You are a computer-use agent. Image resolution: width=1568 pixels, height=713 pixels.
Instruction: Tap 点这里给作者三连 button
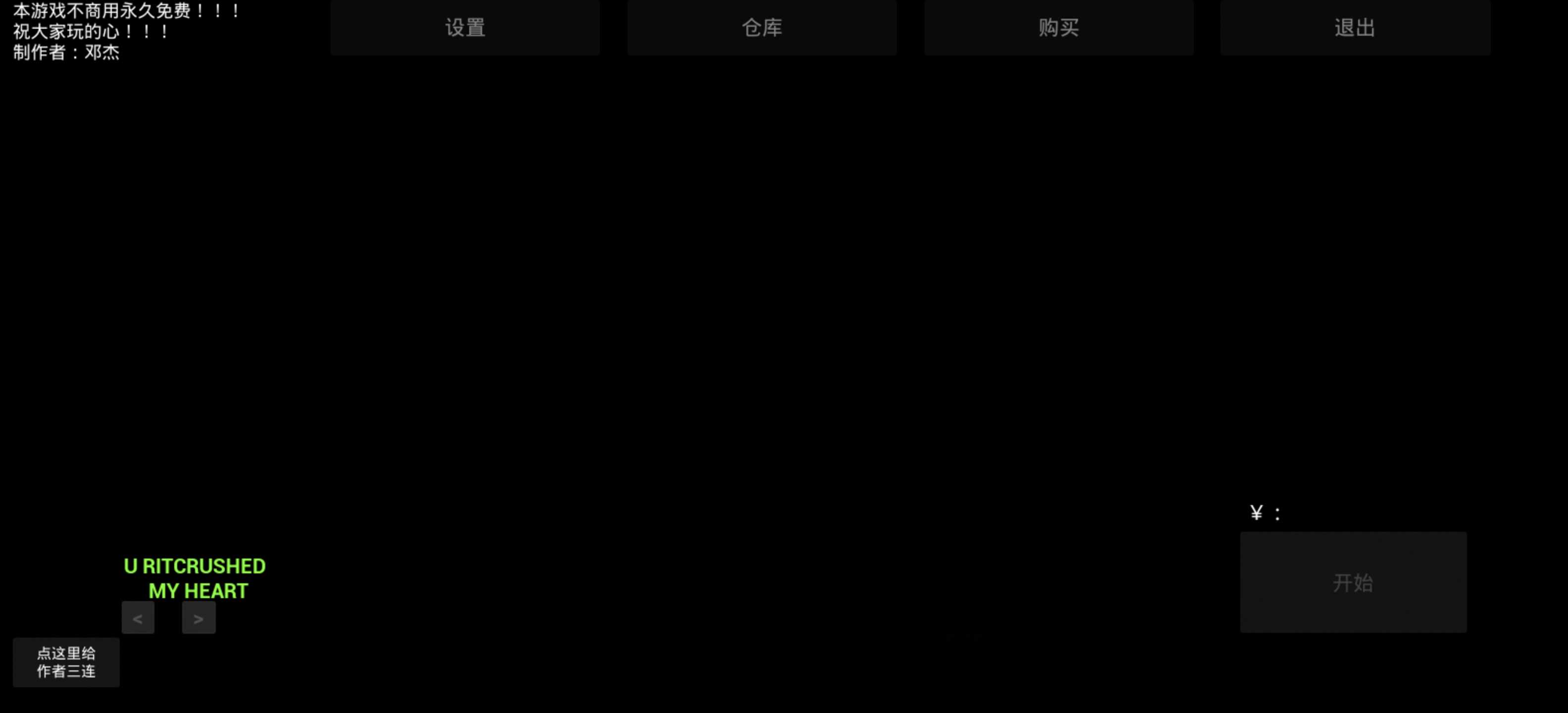pos(66,662)
